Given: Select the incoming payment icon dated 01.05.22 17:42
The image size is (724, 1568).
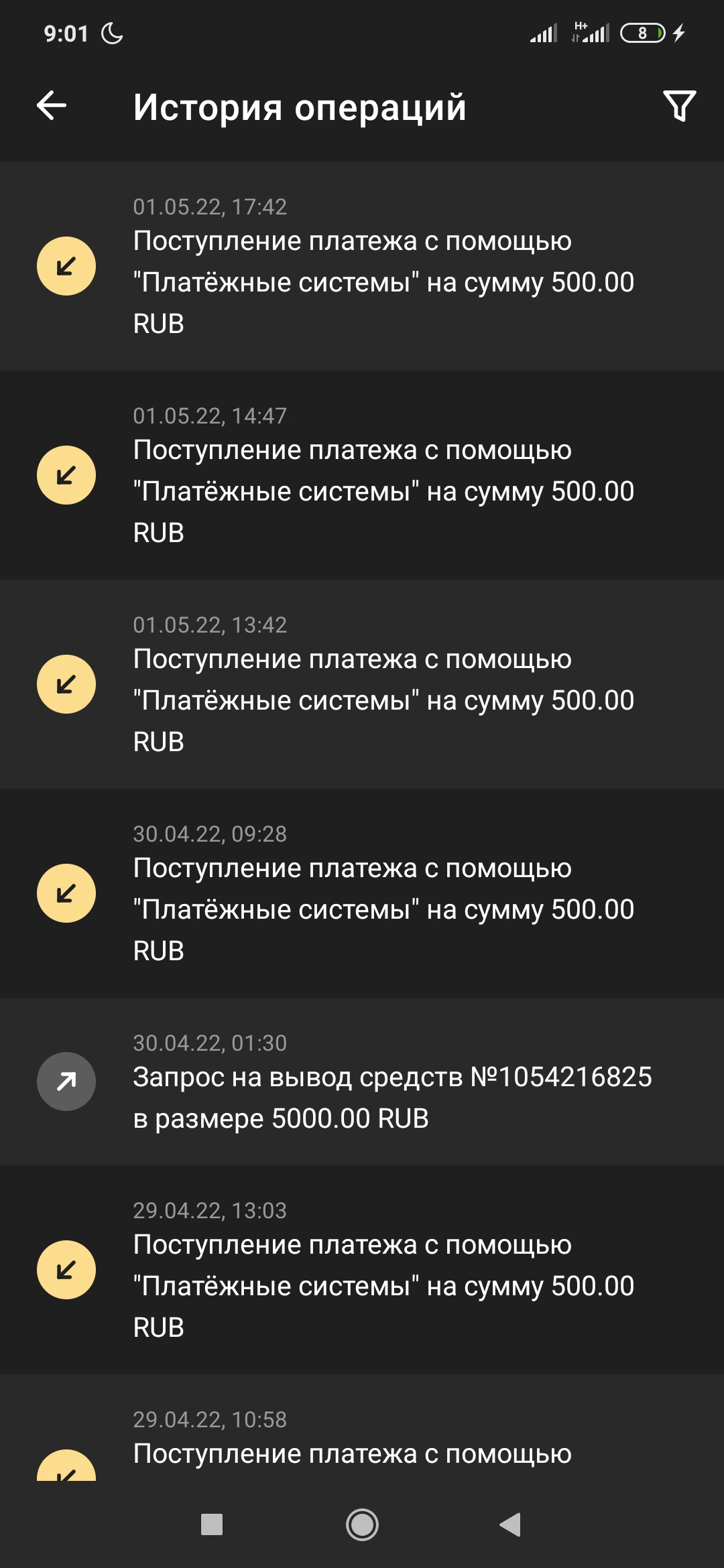Looking at the screenshot, I should pos(67,264).
